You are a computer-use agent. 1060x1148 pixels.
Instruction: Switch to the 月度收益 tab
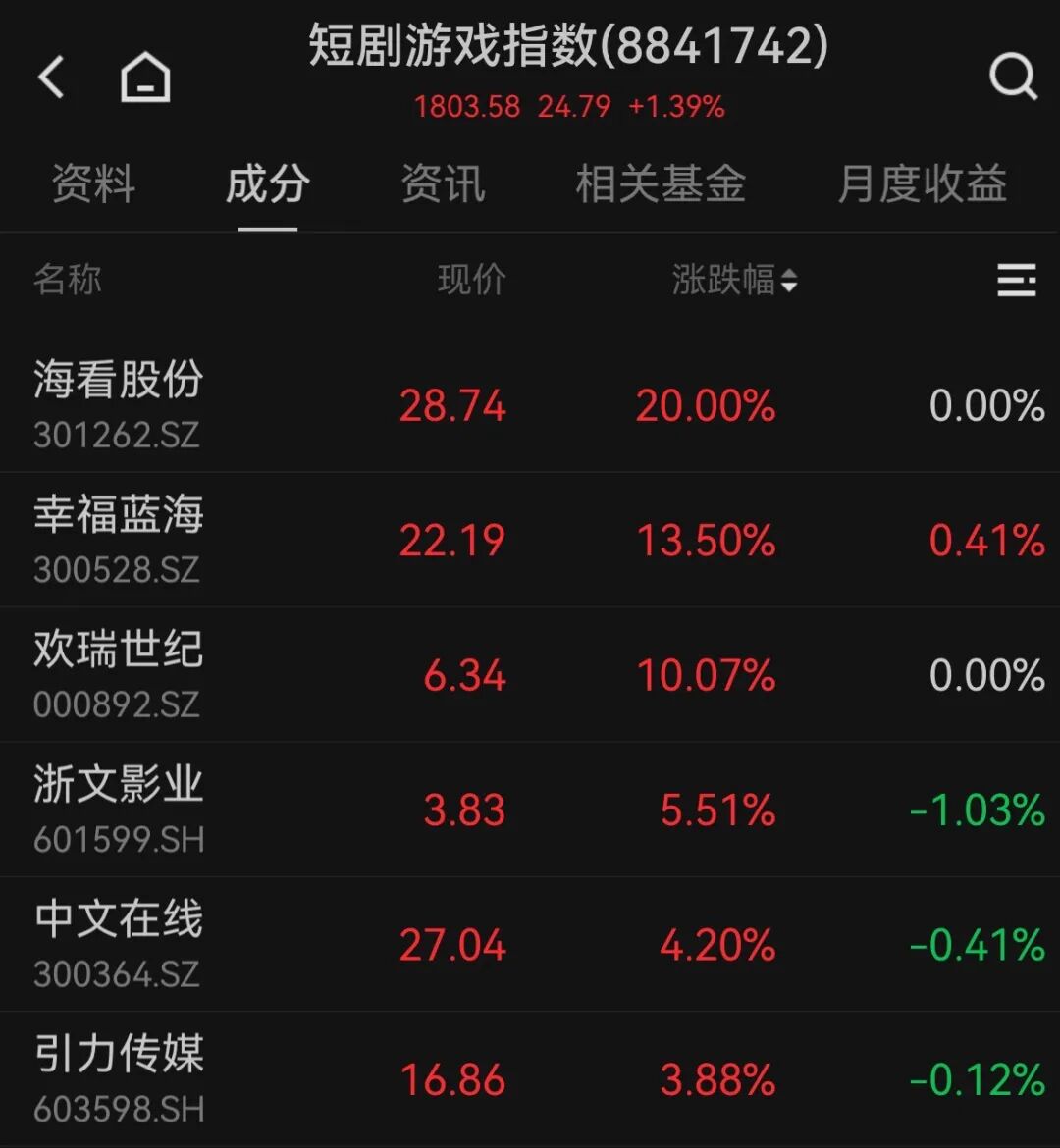click(x=923, y=184)
